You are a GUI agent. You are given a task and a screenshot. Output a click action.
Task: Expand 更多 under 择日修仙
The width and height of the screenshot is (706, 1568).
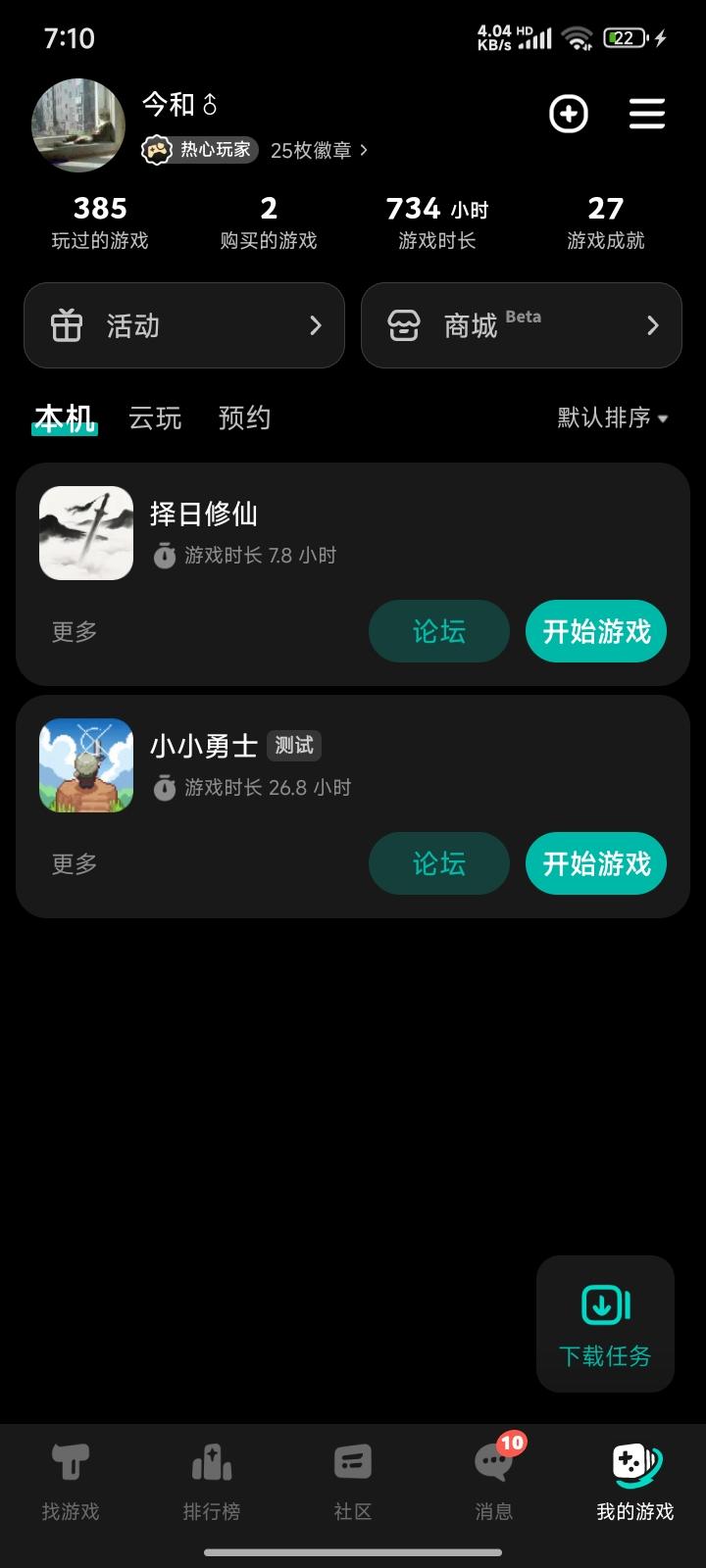(72, 632)
